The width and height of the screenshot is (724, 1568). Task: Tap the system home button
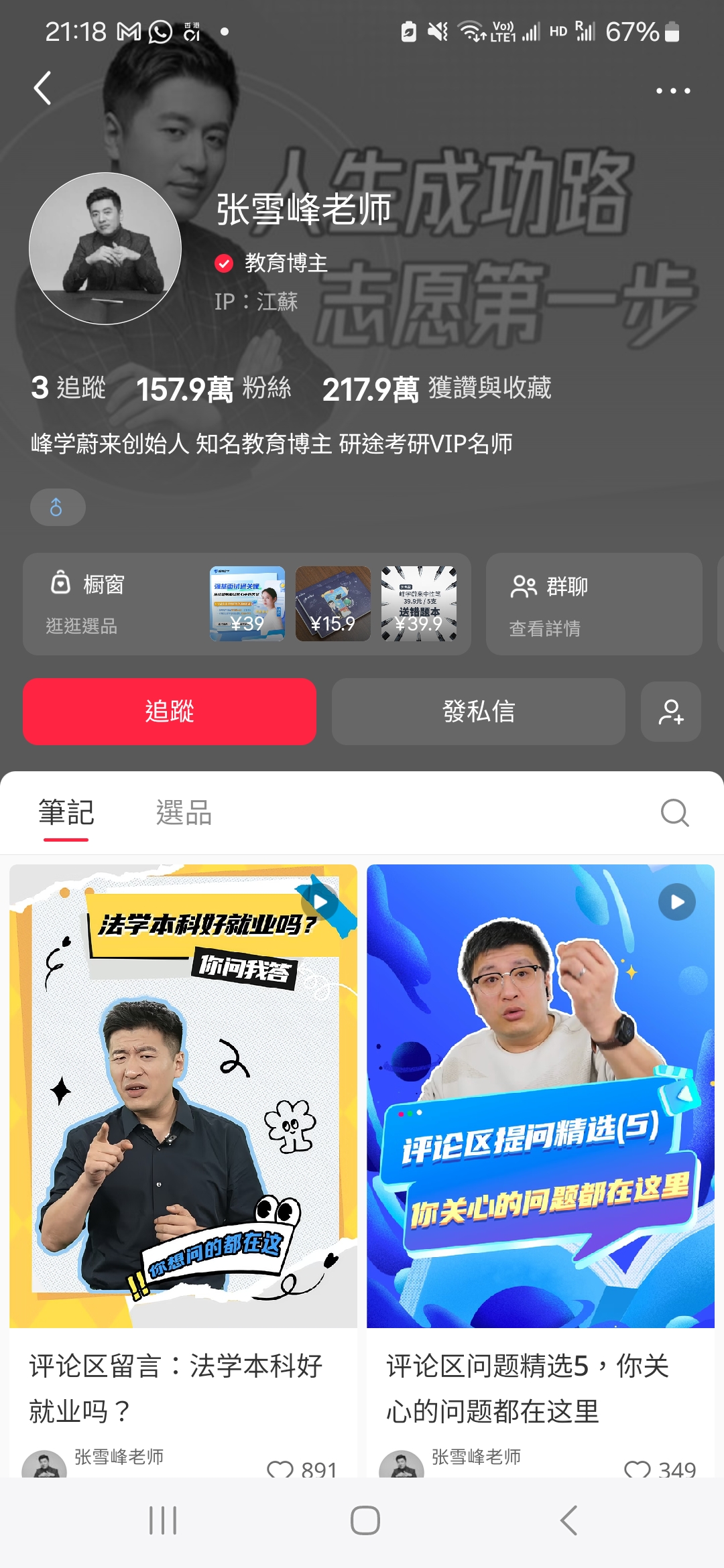pyautogui.click(x=365, y=1520)
